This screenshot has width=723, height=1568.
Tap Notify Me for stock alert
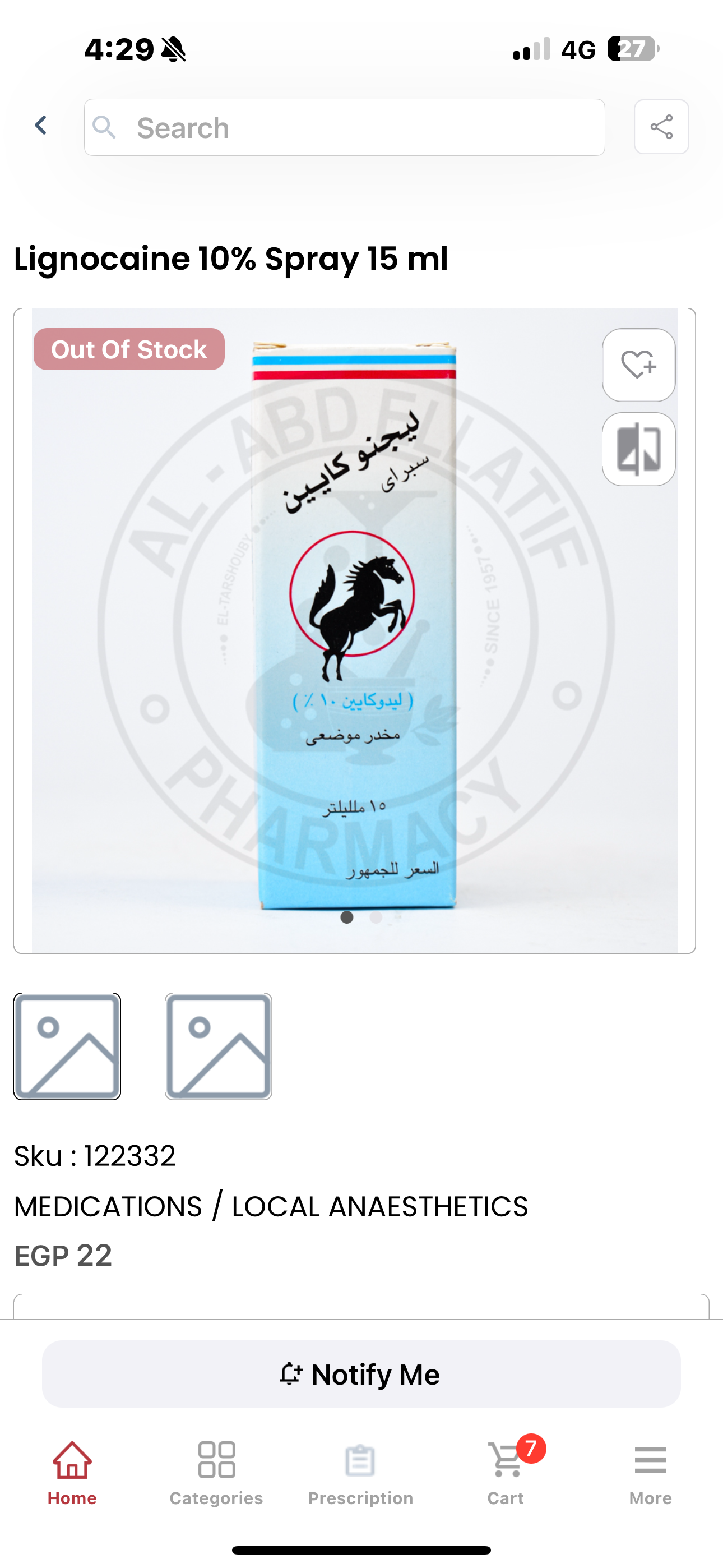point(361,1375)
